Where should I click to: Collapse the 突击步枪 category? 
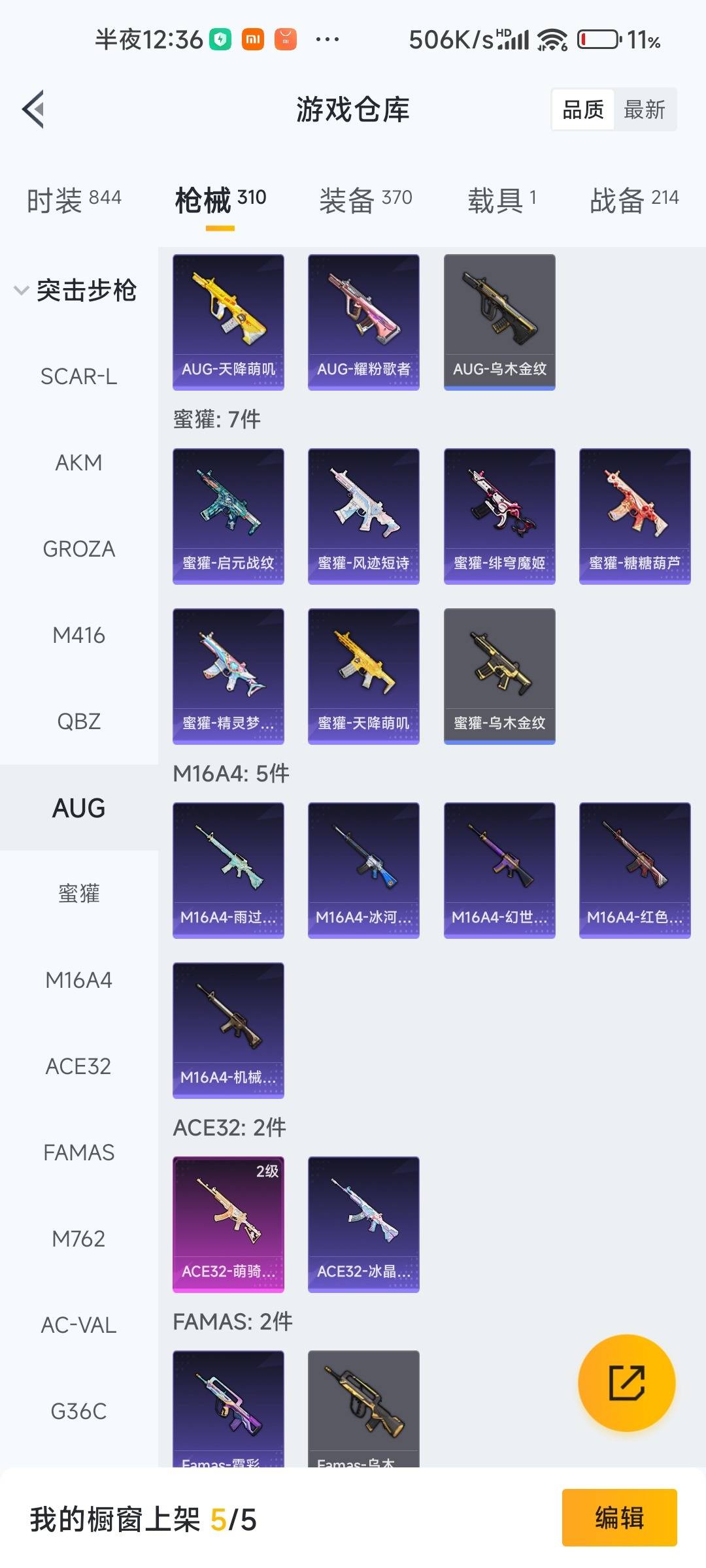coord(75,290)
